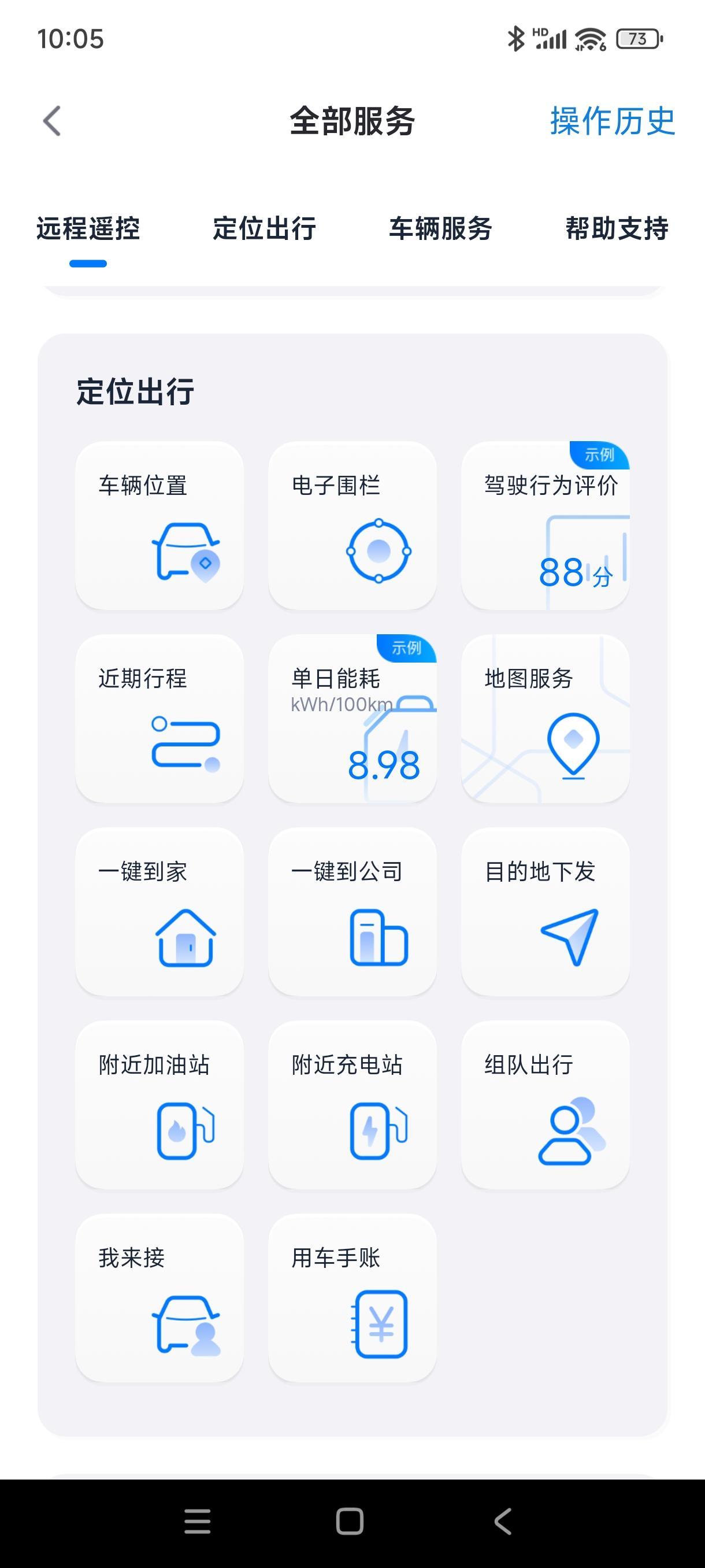
Task: Open 地图服务 map service
Action: (545, 718)
